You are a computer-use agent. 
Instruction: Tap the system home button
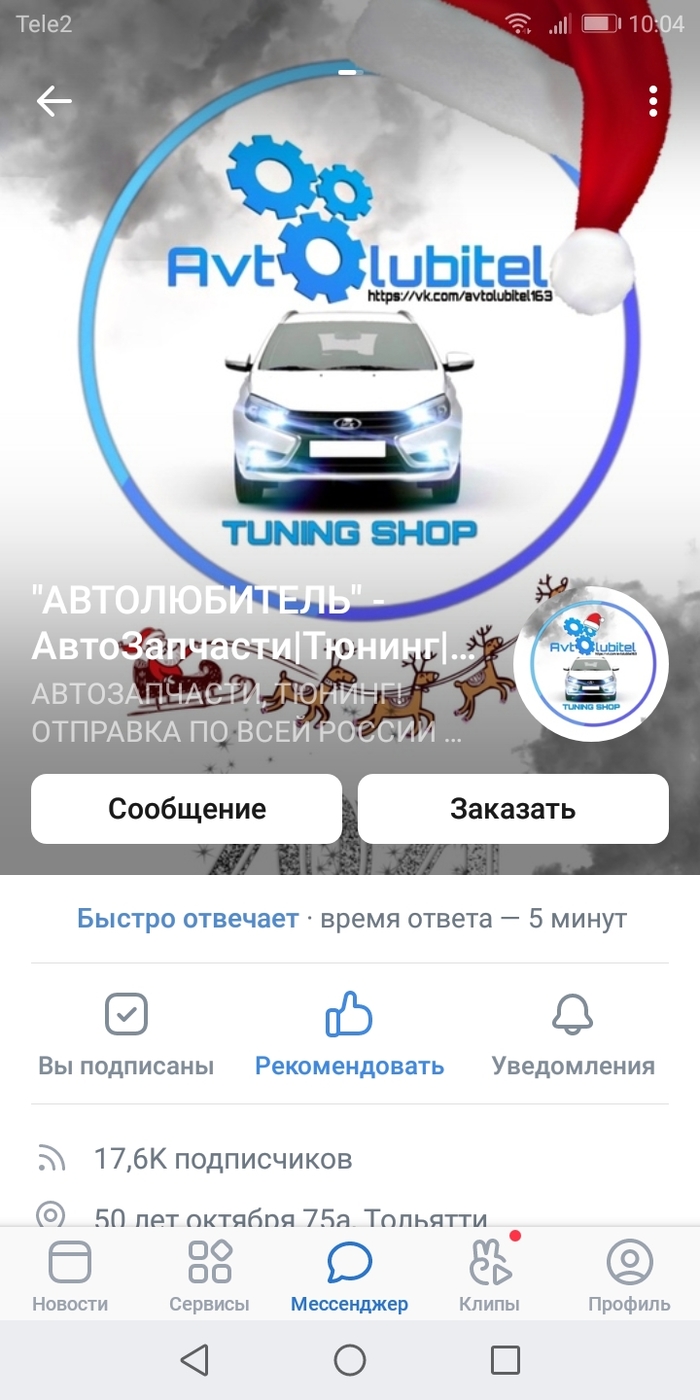click(x=350, y=1360)
